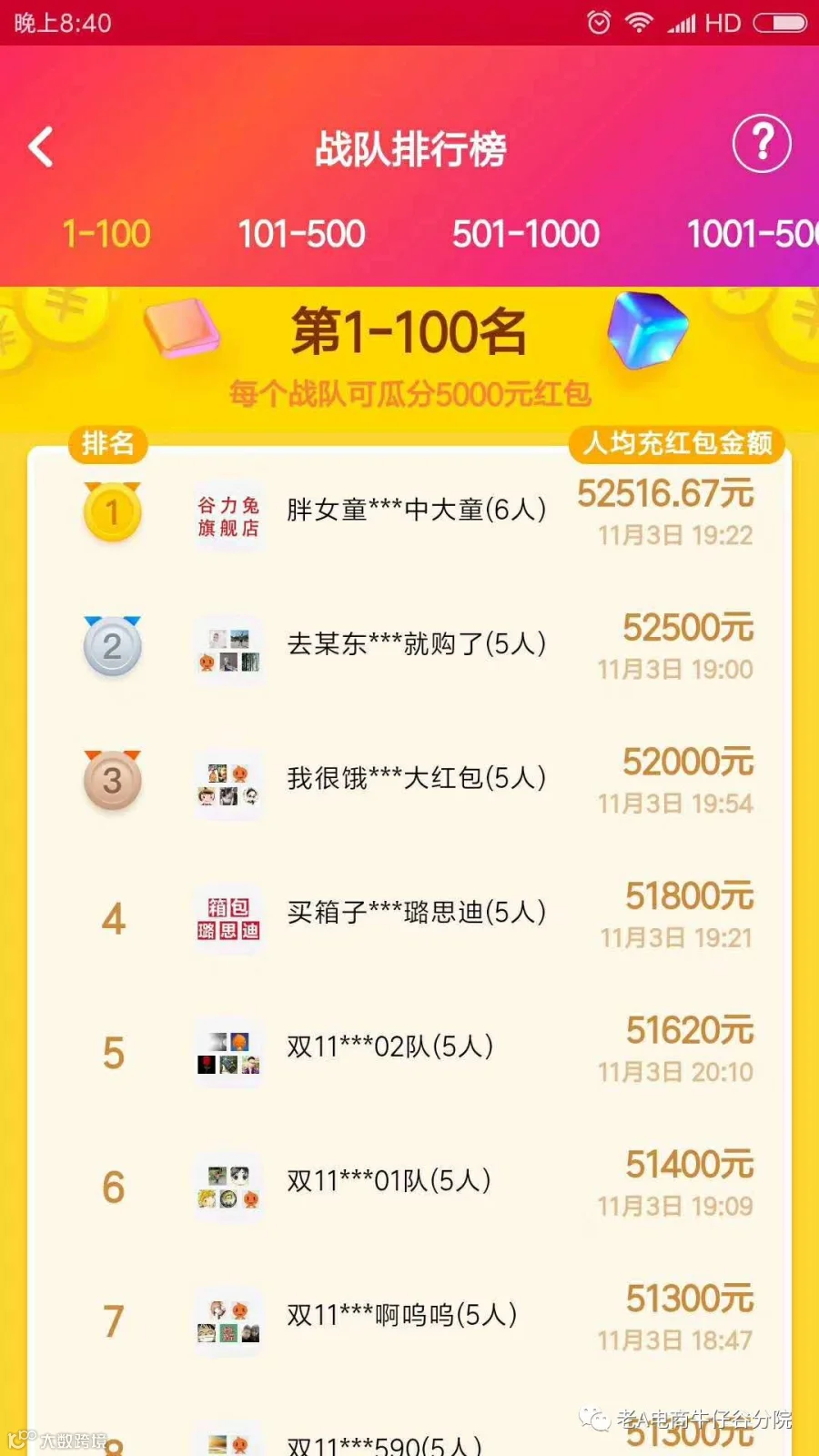The image size is (819, 1456).
Task: Go back using the arrow icon
Action: 41,147
